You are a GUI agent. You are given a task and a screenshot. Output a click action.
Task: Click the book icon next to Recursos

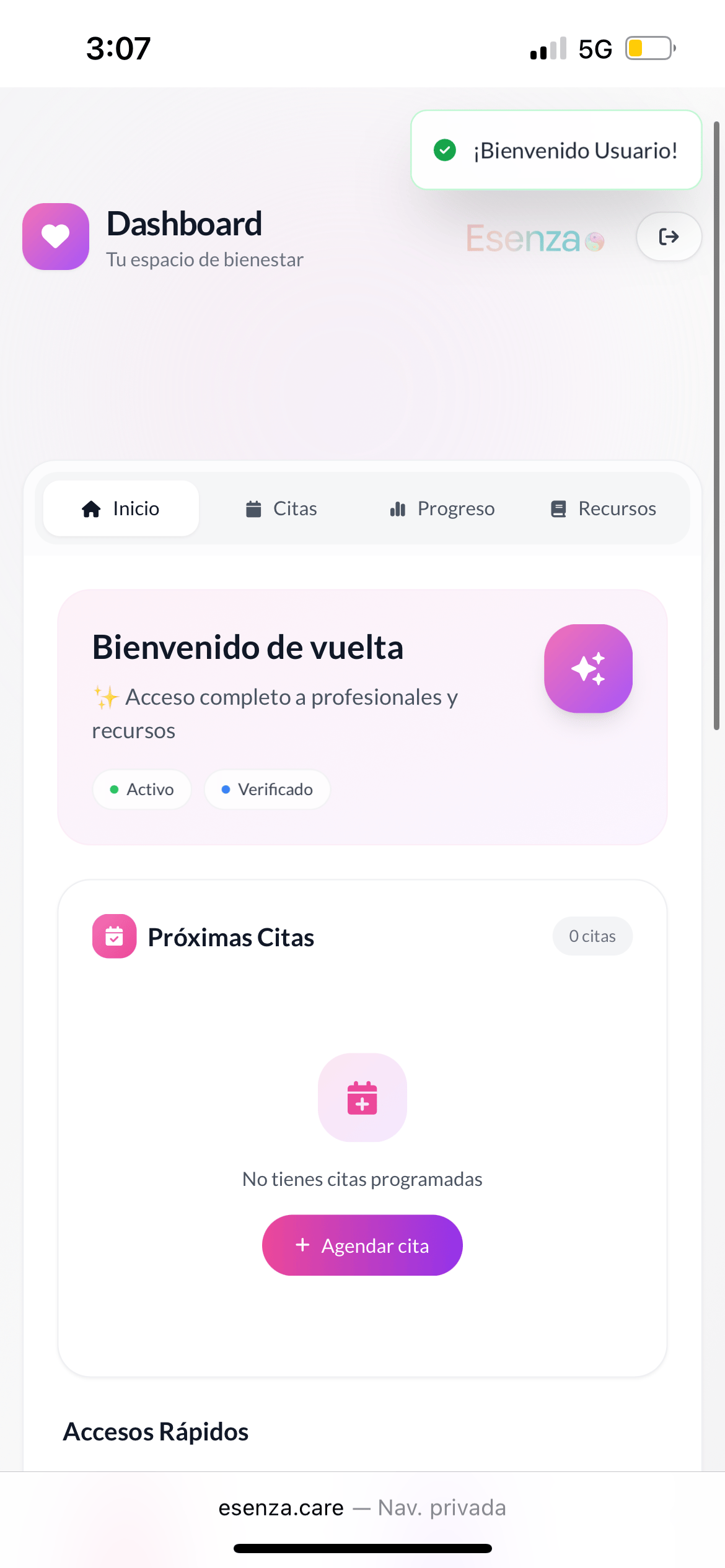pyautogui.click(x=558, y=508)
